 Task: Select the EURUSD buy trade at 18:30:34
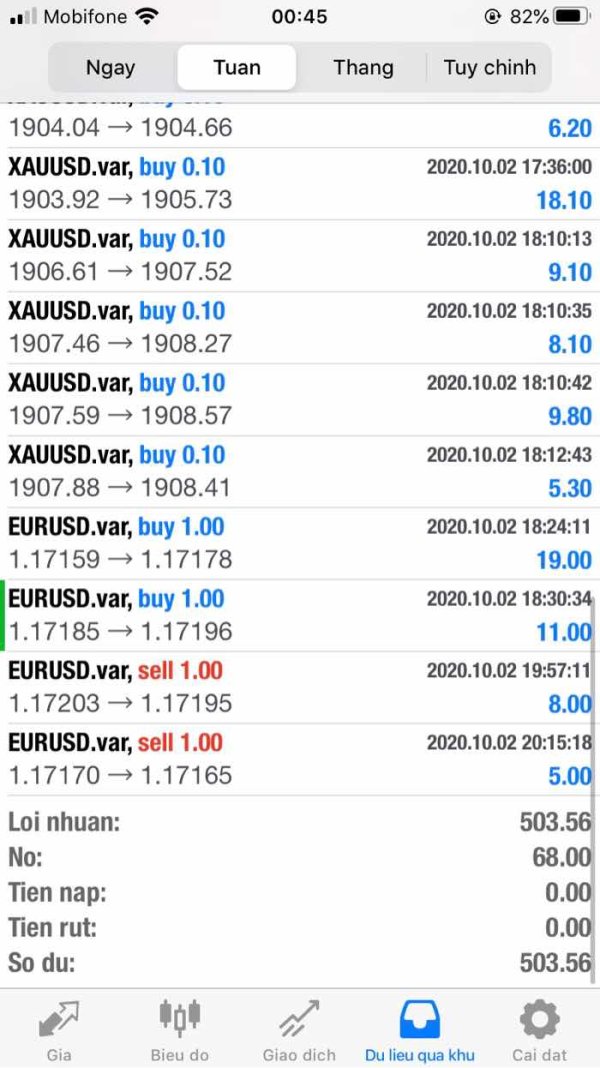(300, 616)
